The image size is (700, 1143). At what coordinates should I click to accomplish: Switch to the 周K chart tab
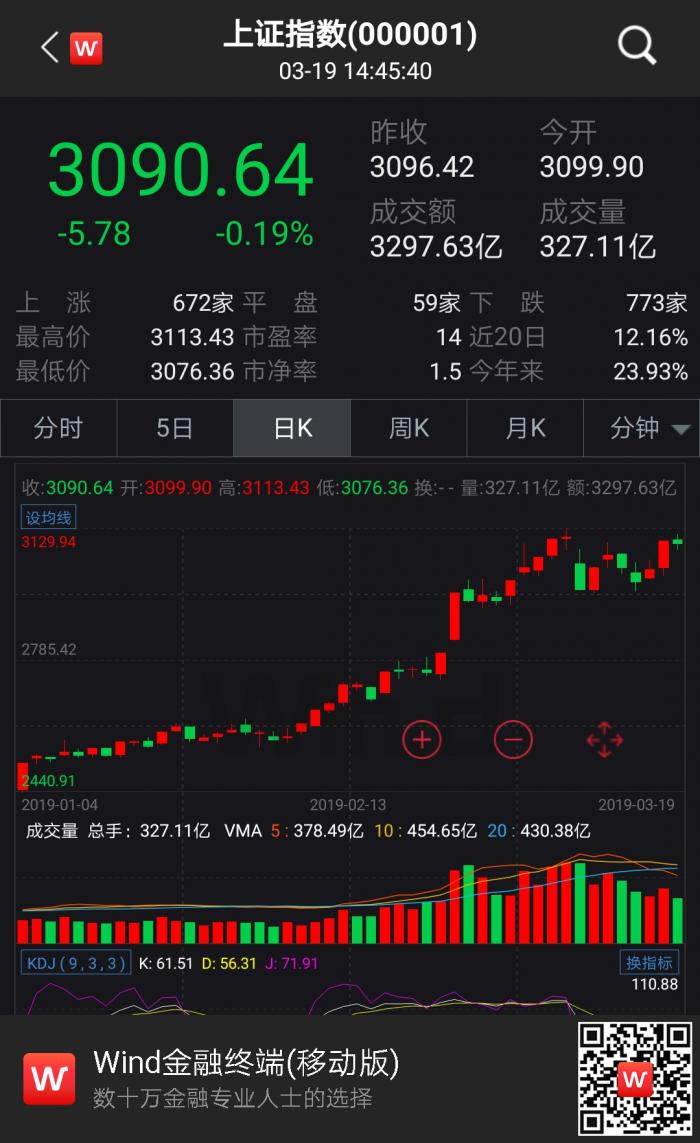(409, 429)
